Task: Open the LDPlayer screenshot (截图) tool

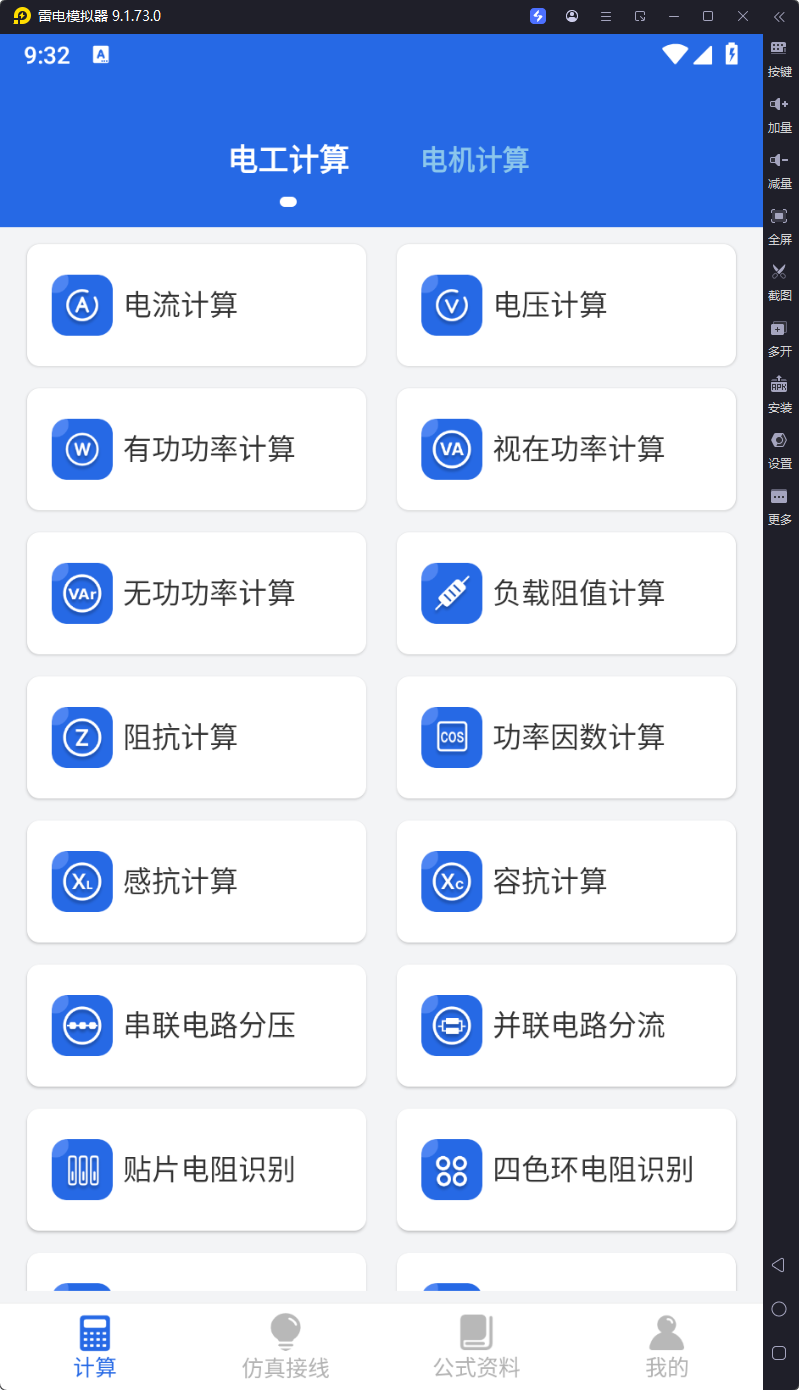Action: pyautogui.click(x=779, y=282)
